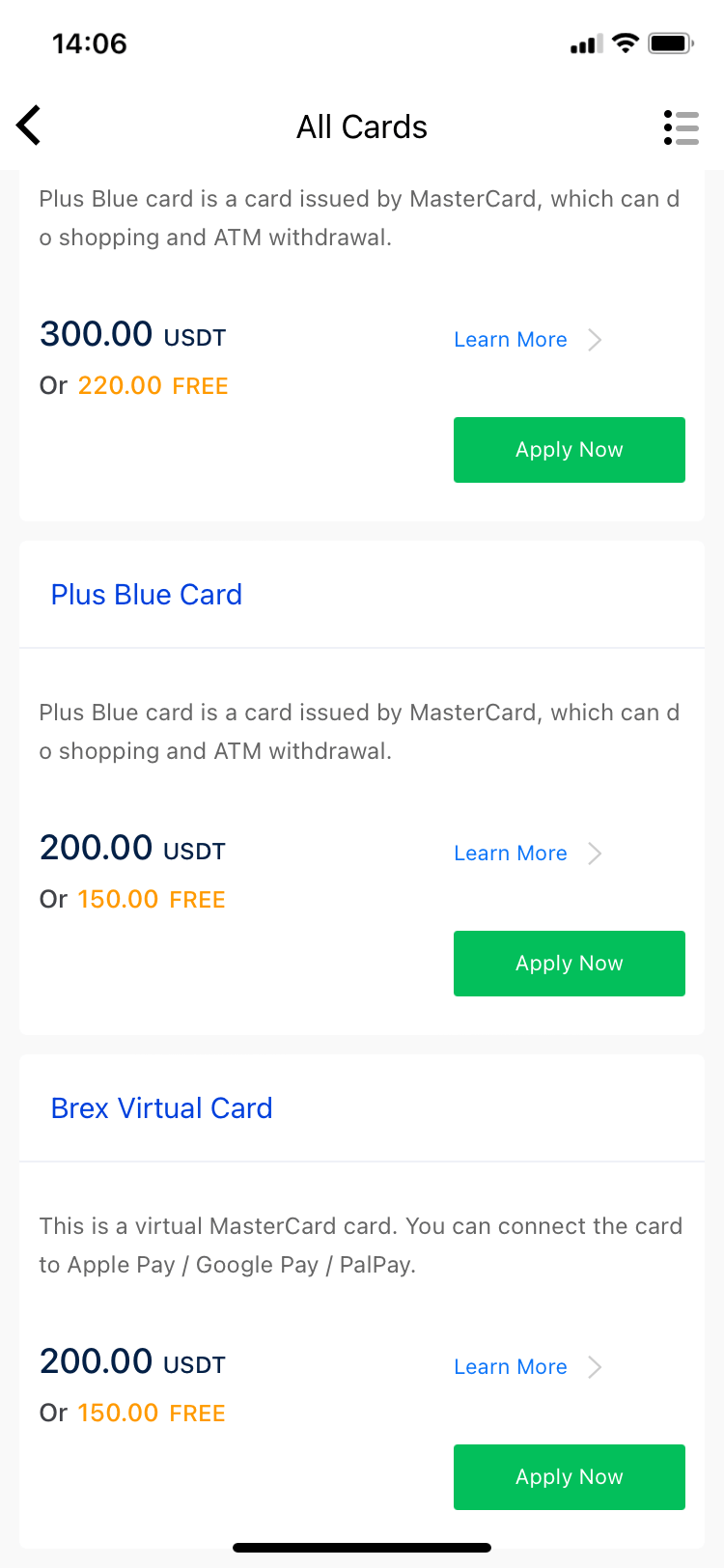Apply now for the 300.00 USDT card
Viewport: 724px width, 1568px height.
click(x=569, y=450)
